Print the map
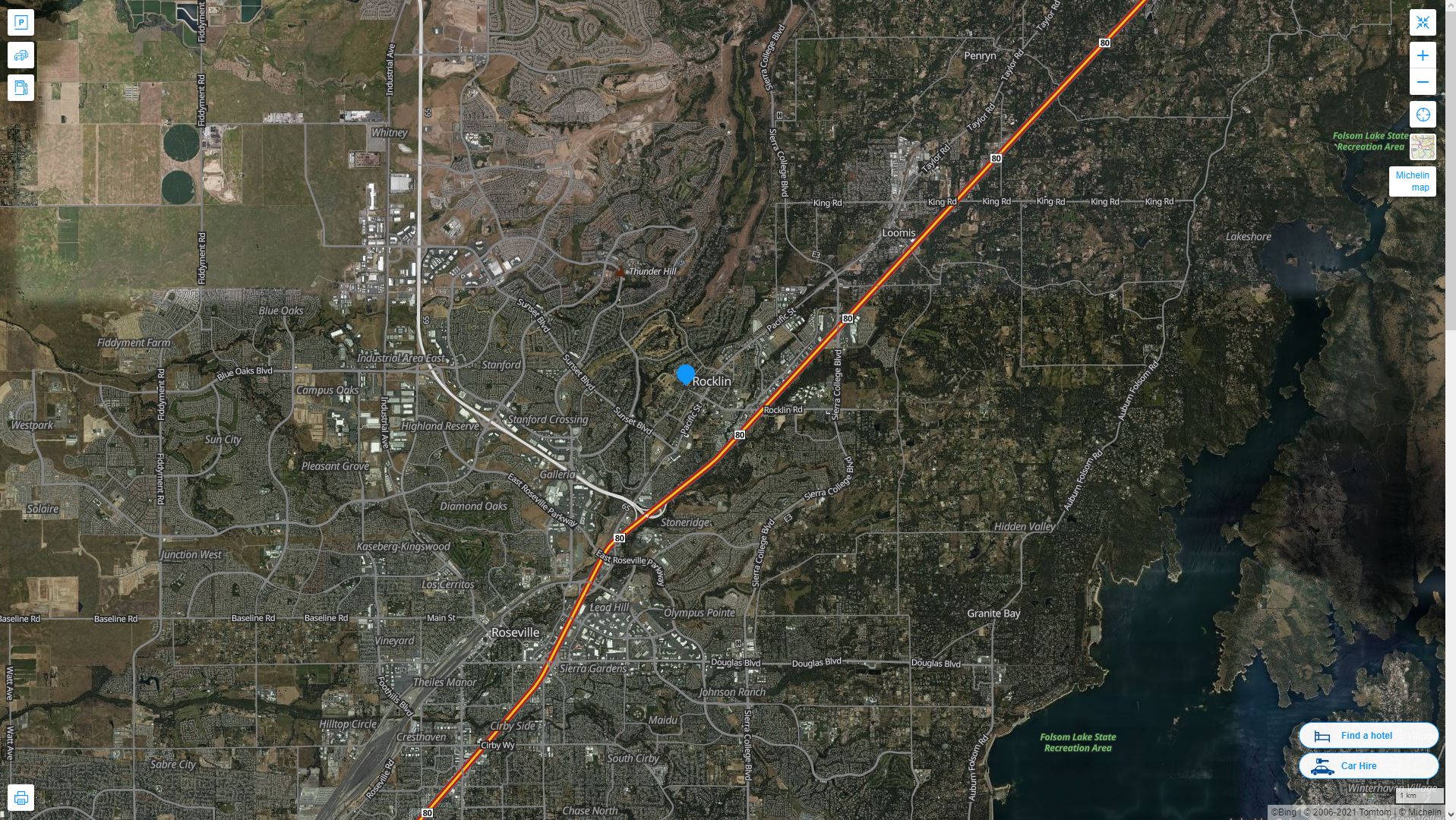The image size is (1456, 820). 21,798
